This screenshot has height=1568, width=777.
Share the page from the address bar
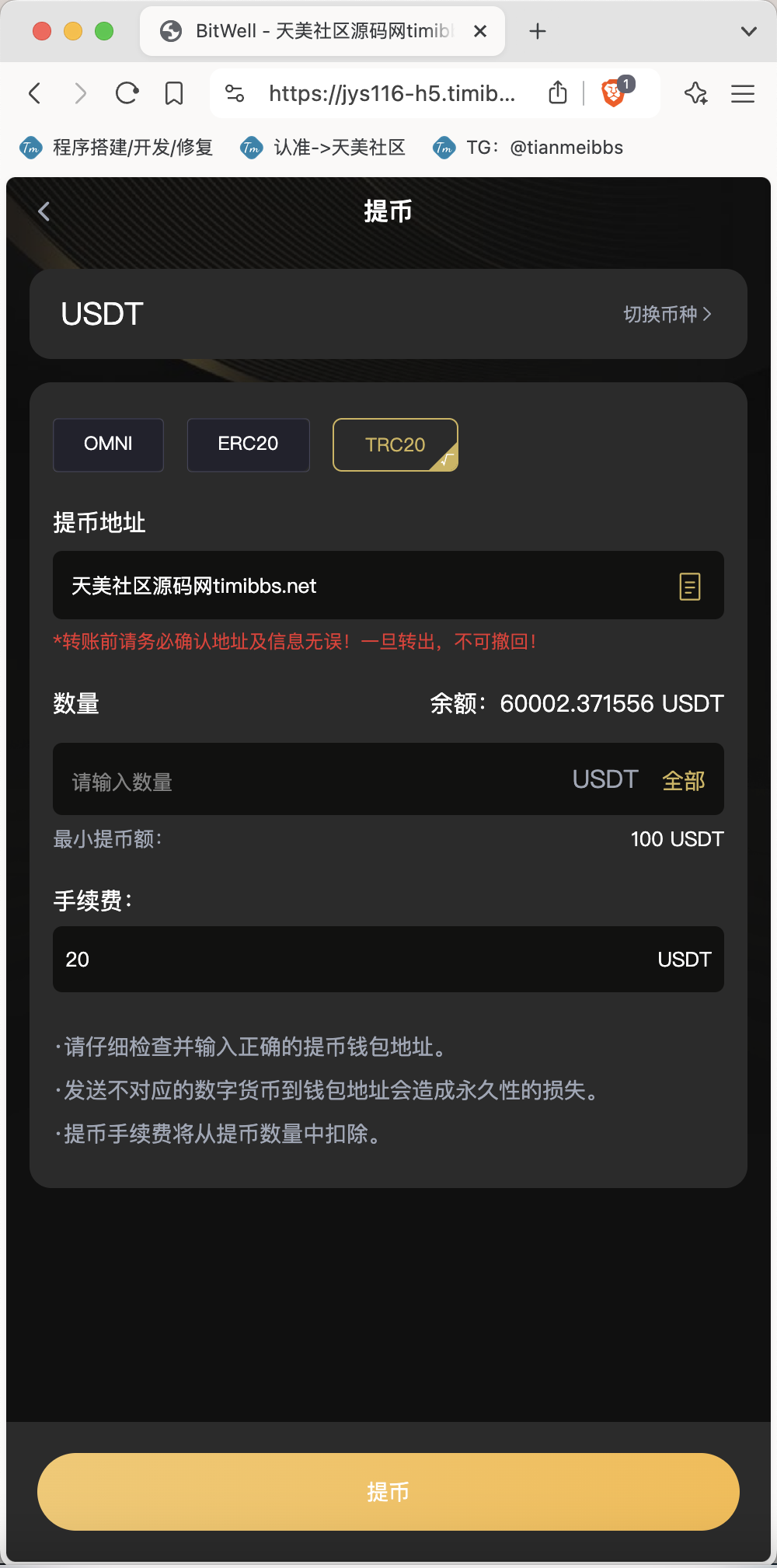[558, 92]
